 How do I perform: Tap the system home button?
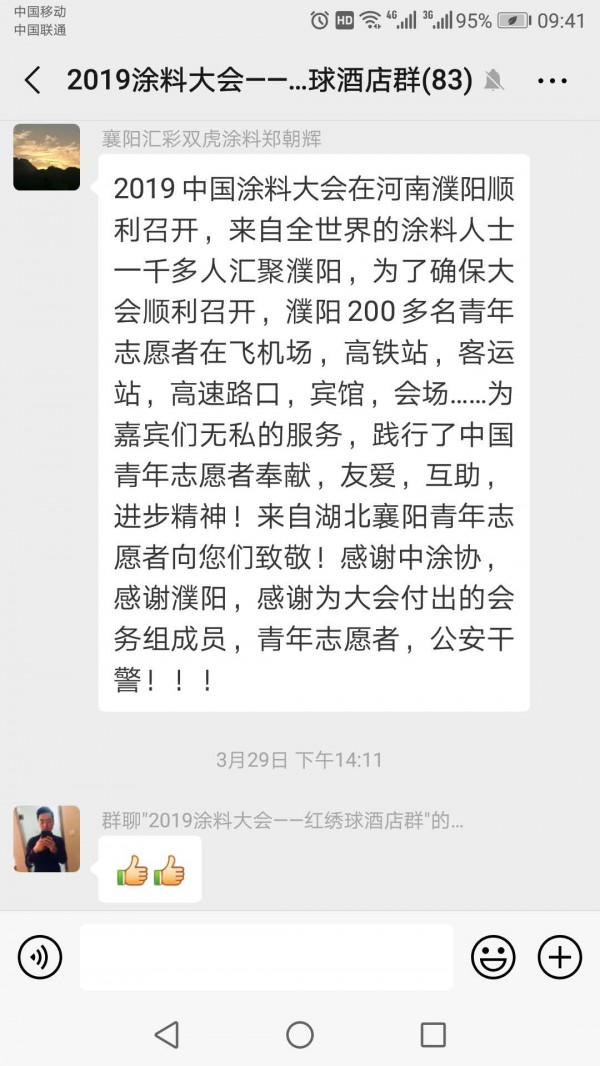tap(300, 1034)
